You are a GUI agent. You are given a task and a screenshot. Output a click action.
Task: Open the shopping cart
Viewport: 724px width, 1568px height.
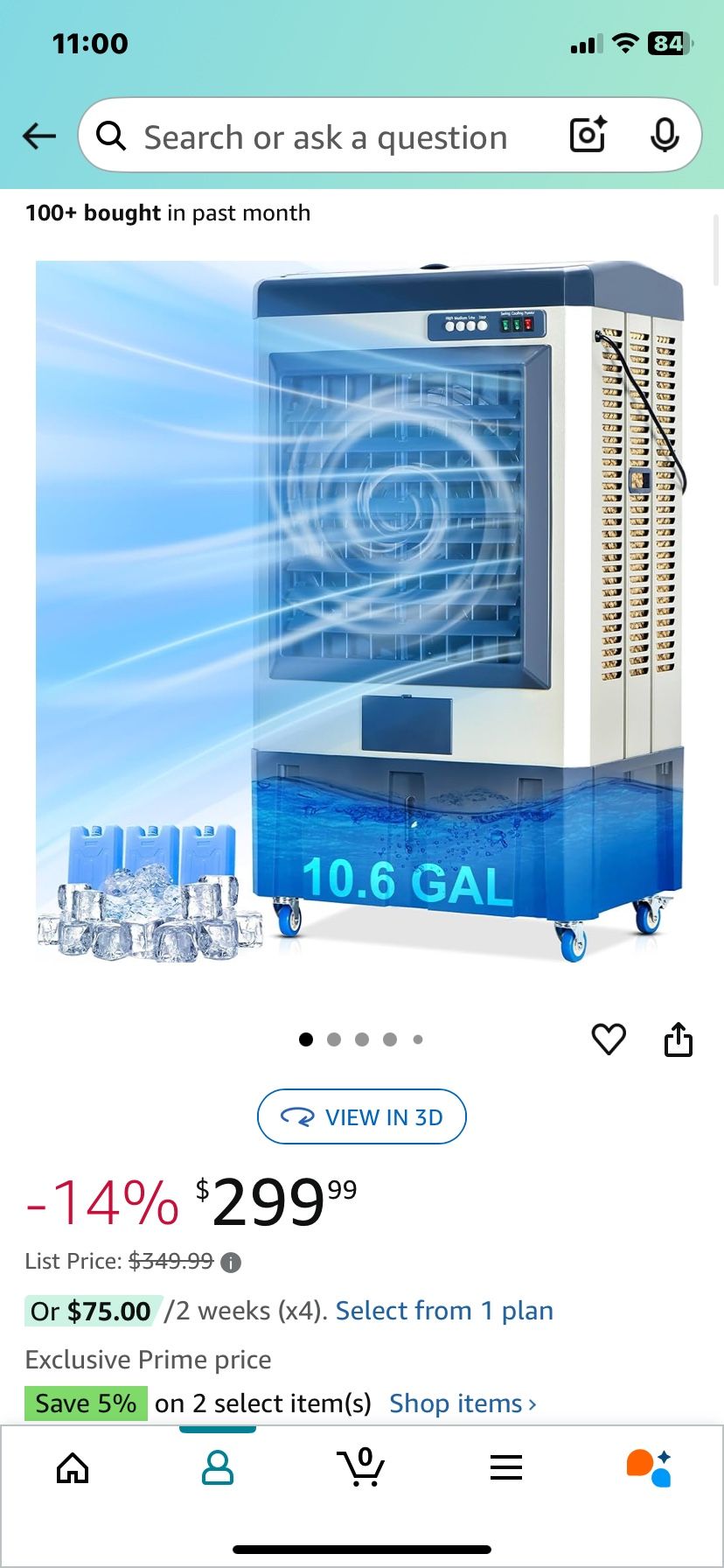point(361,1466)
